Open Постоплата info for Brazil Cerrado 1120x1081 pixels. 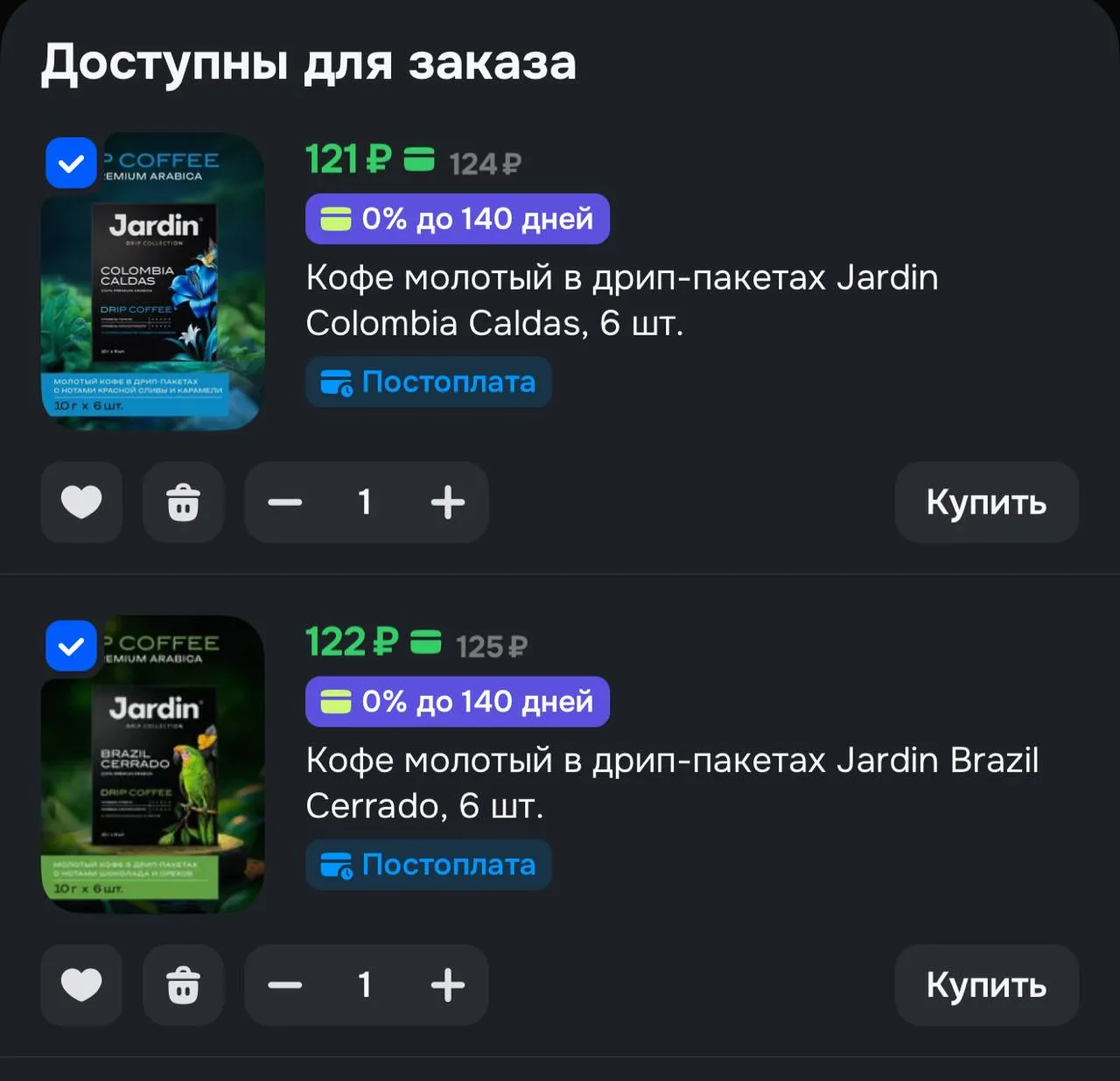click(429, 865)
